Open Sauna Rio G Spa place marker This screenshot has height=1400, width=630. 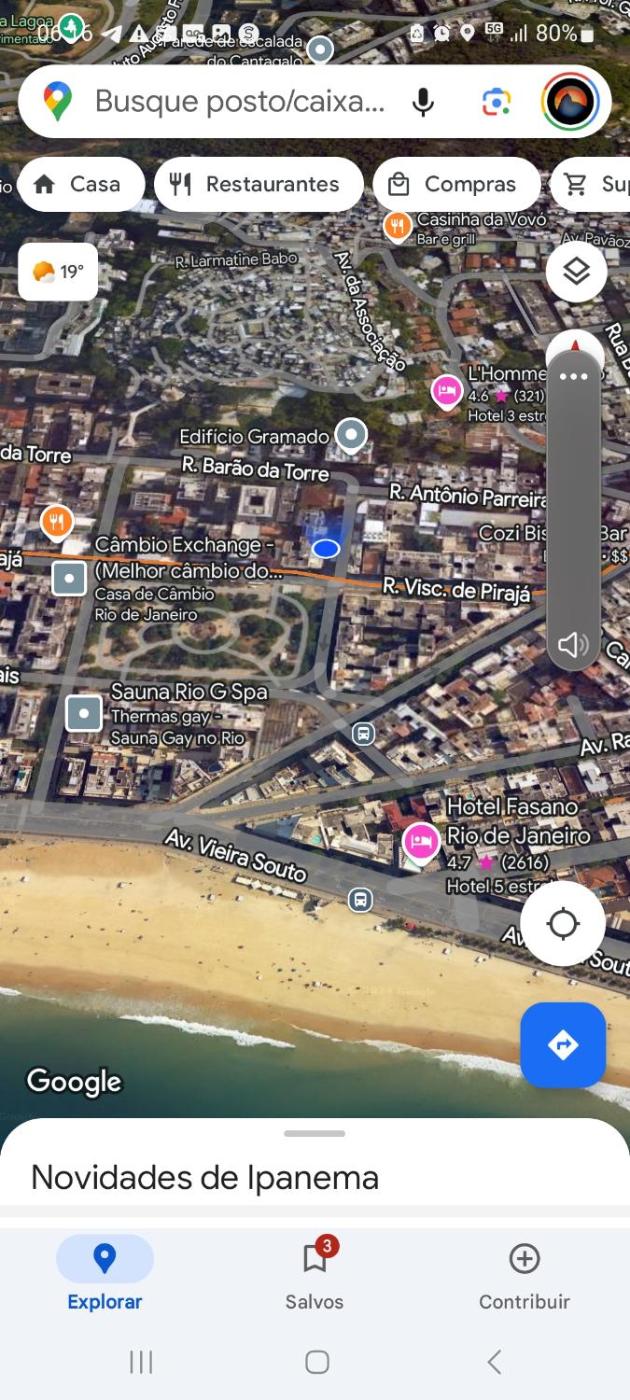coord(84,713)
